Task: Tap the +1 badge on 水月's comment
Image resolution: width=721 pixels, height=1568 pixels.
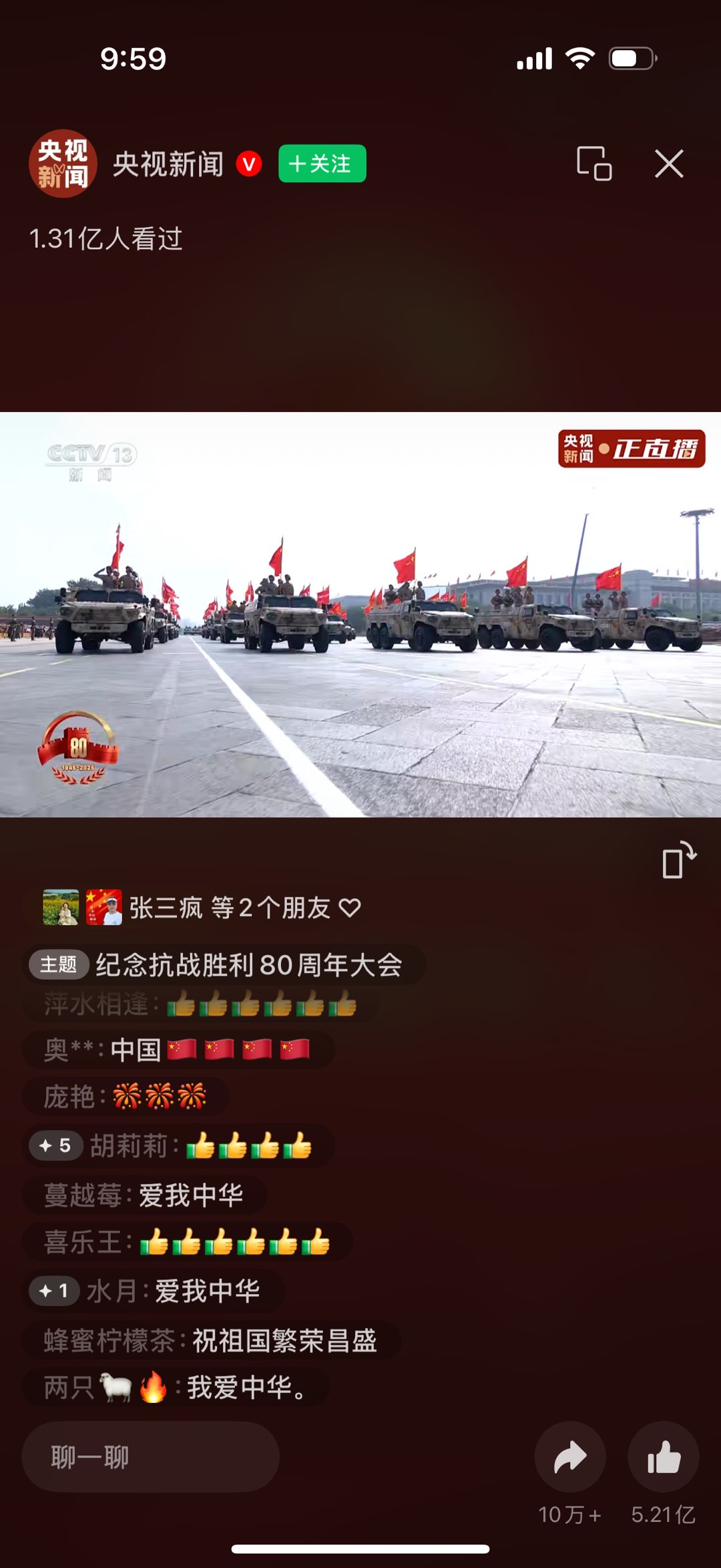Action: click(54, 1291)
